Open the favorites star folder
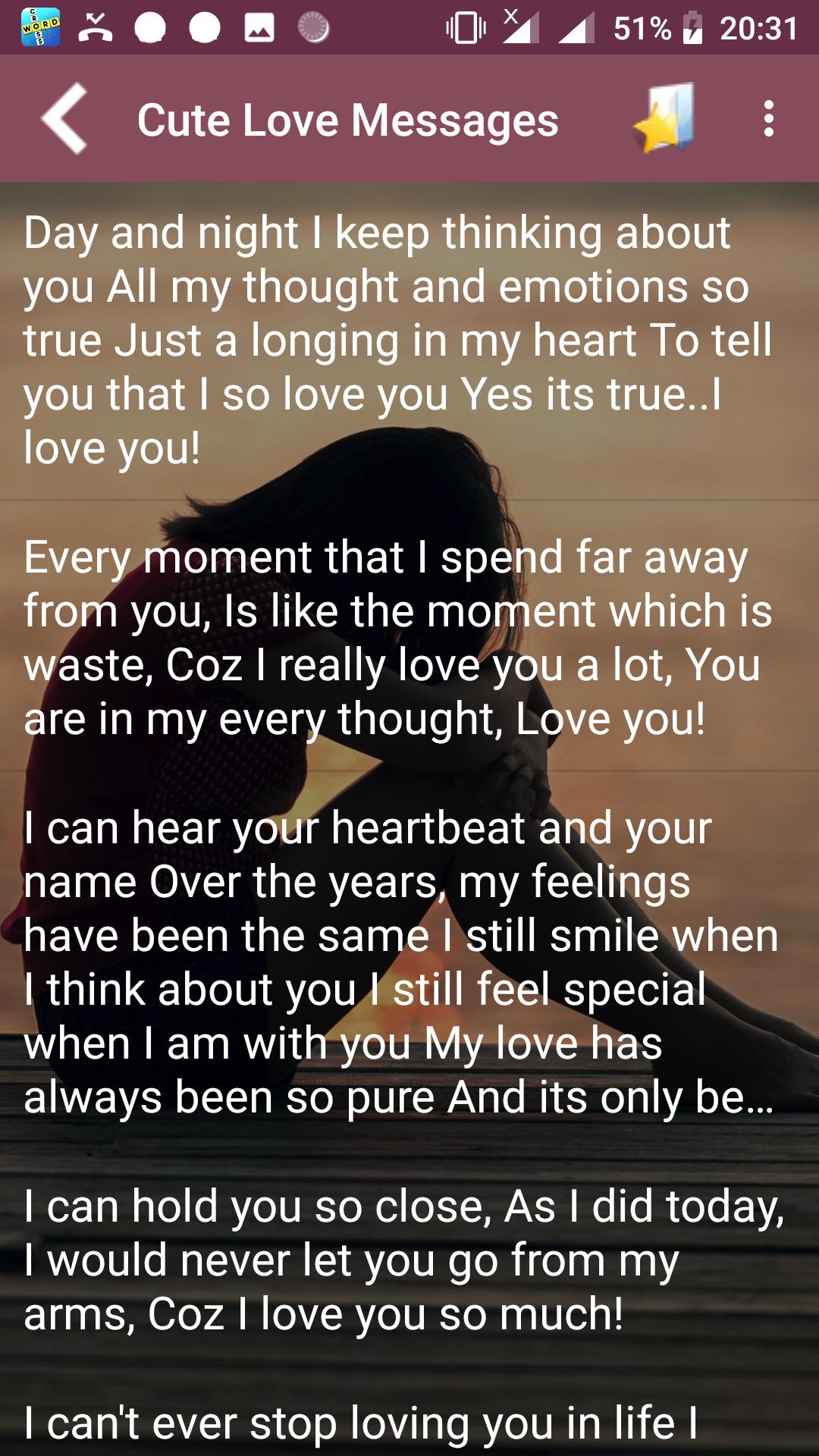 665,119
